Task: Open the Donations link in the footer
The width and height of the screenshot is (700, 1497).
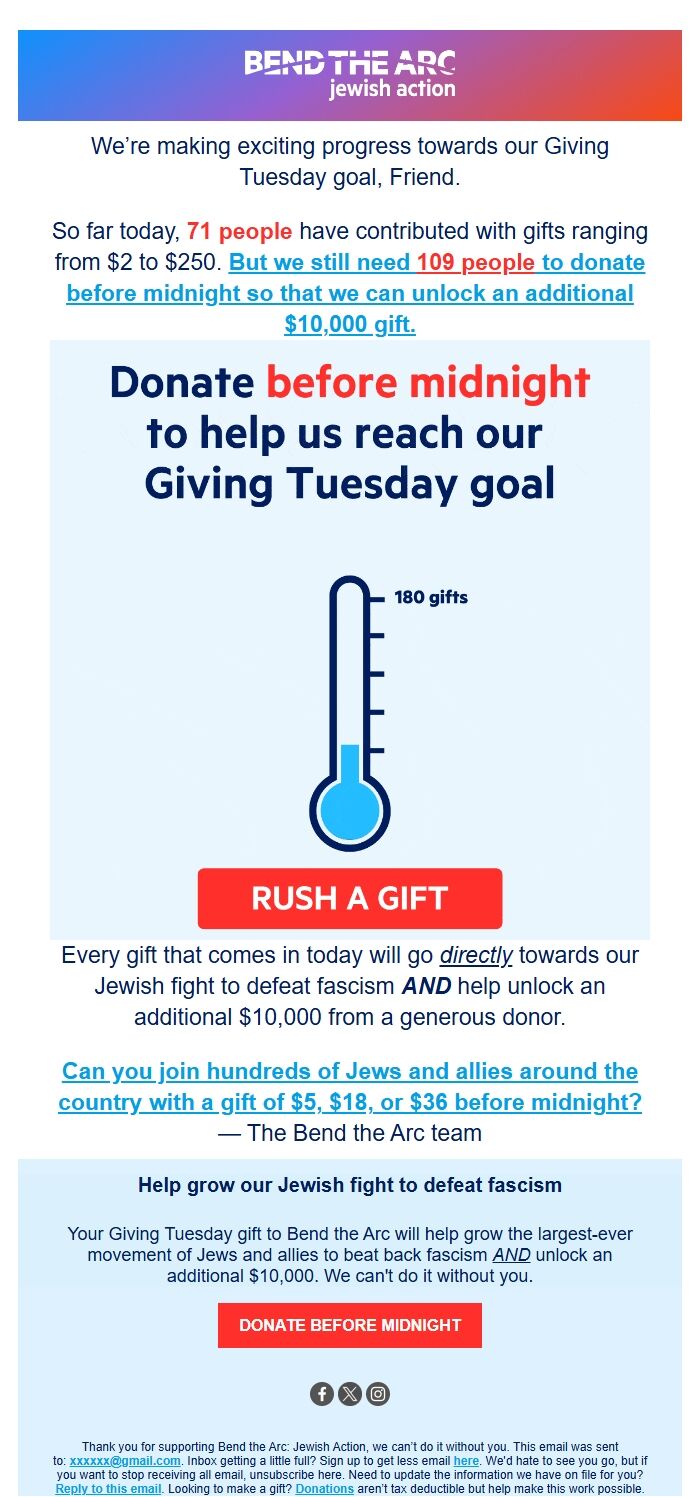Action: 324,1489
